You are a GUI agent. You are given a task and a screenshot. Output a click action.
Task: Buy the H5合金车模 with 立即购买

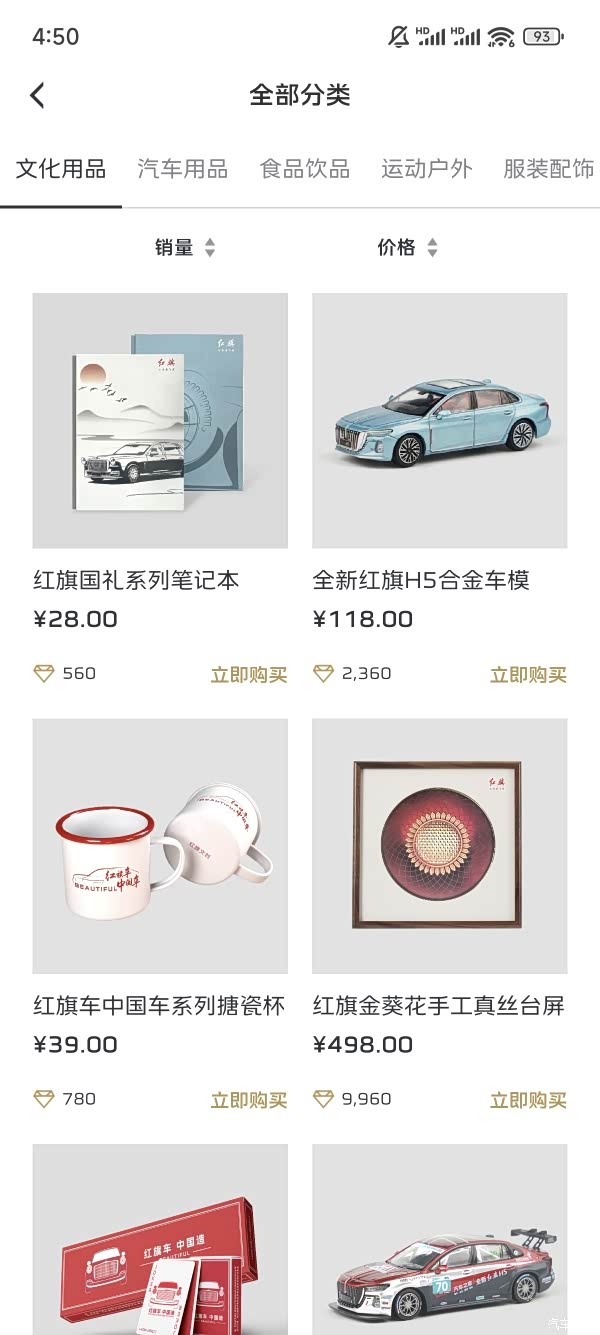528,675
